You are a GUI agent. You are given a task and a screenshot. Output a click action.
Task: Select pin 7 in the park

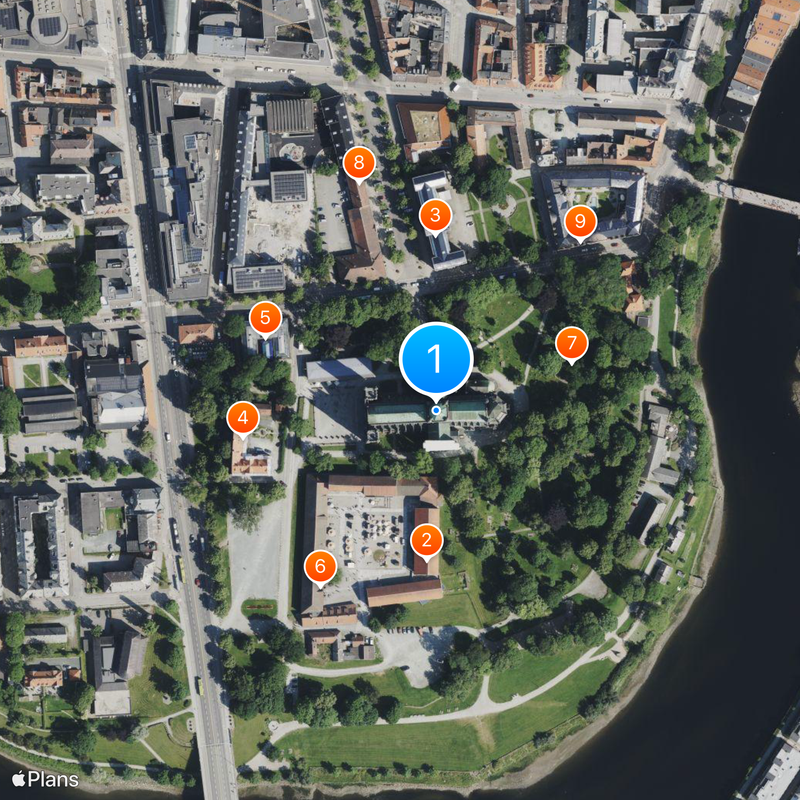tap(571, 344)
